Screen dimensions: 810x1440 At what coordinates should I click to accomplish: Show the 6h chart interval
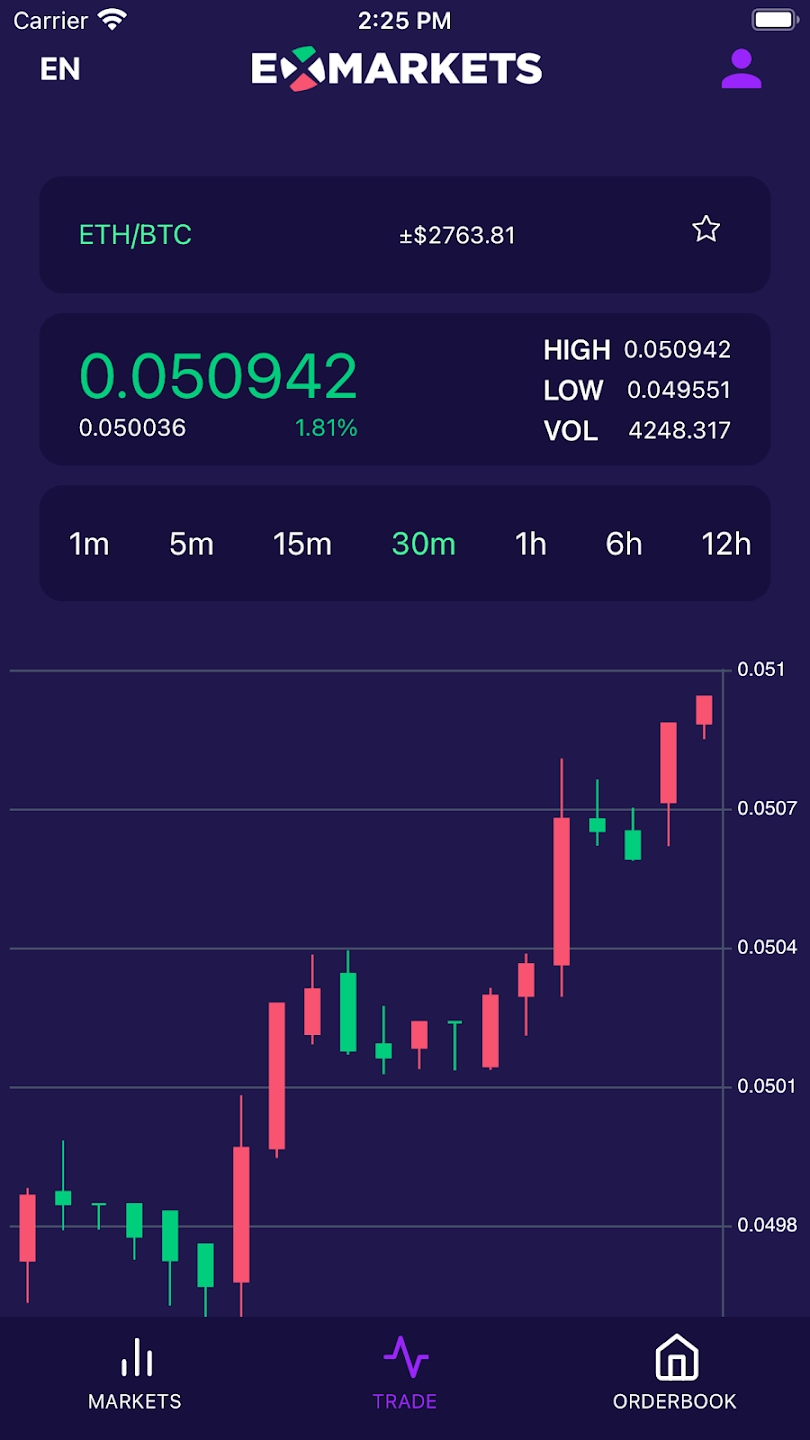point(624,544)
